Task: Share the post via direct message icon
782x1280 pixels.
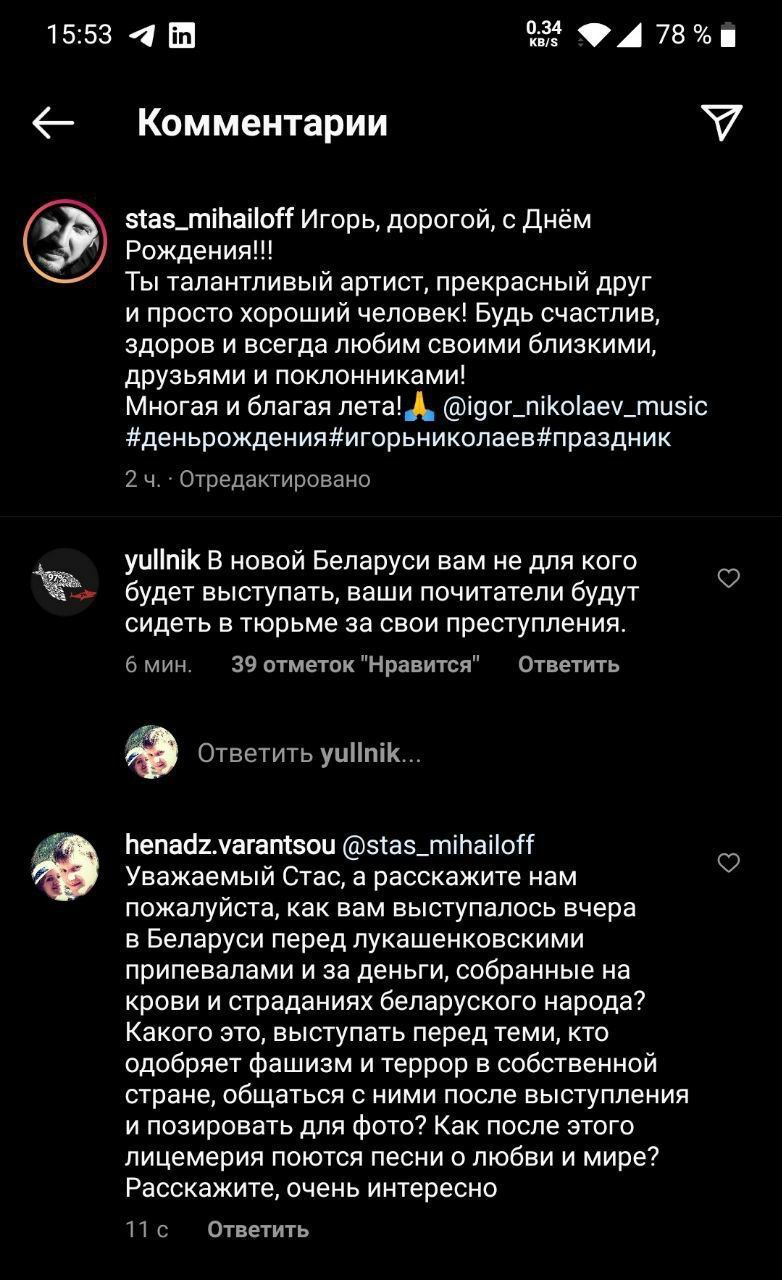Action: 721,123
